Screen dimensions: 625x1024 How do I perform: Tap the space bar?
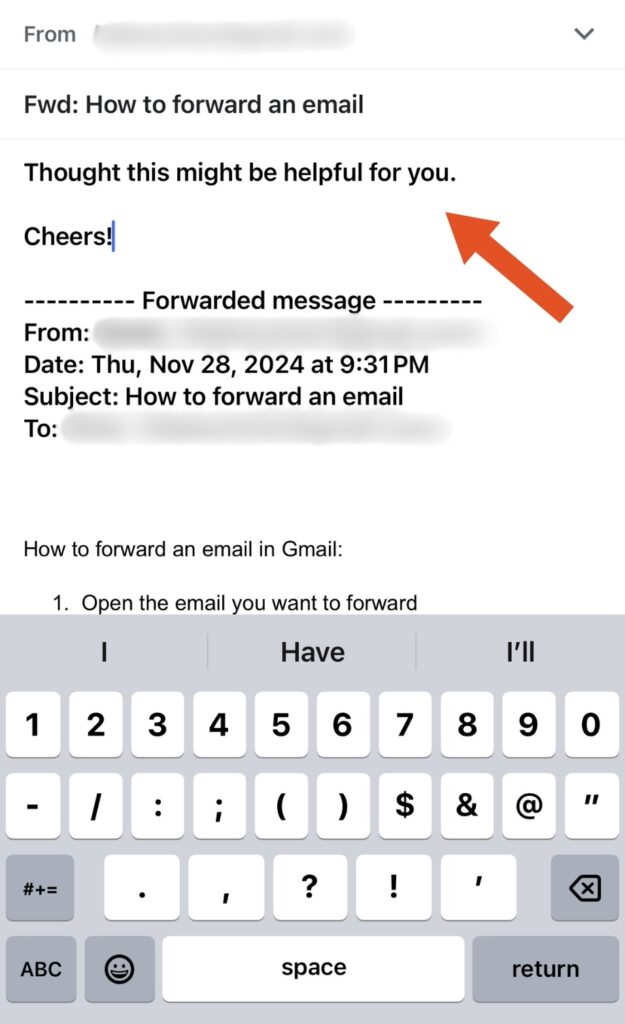click(x=313, y=969)
